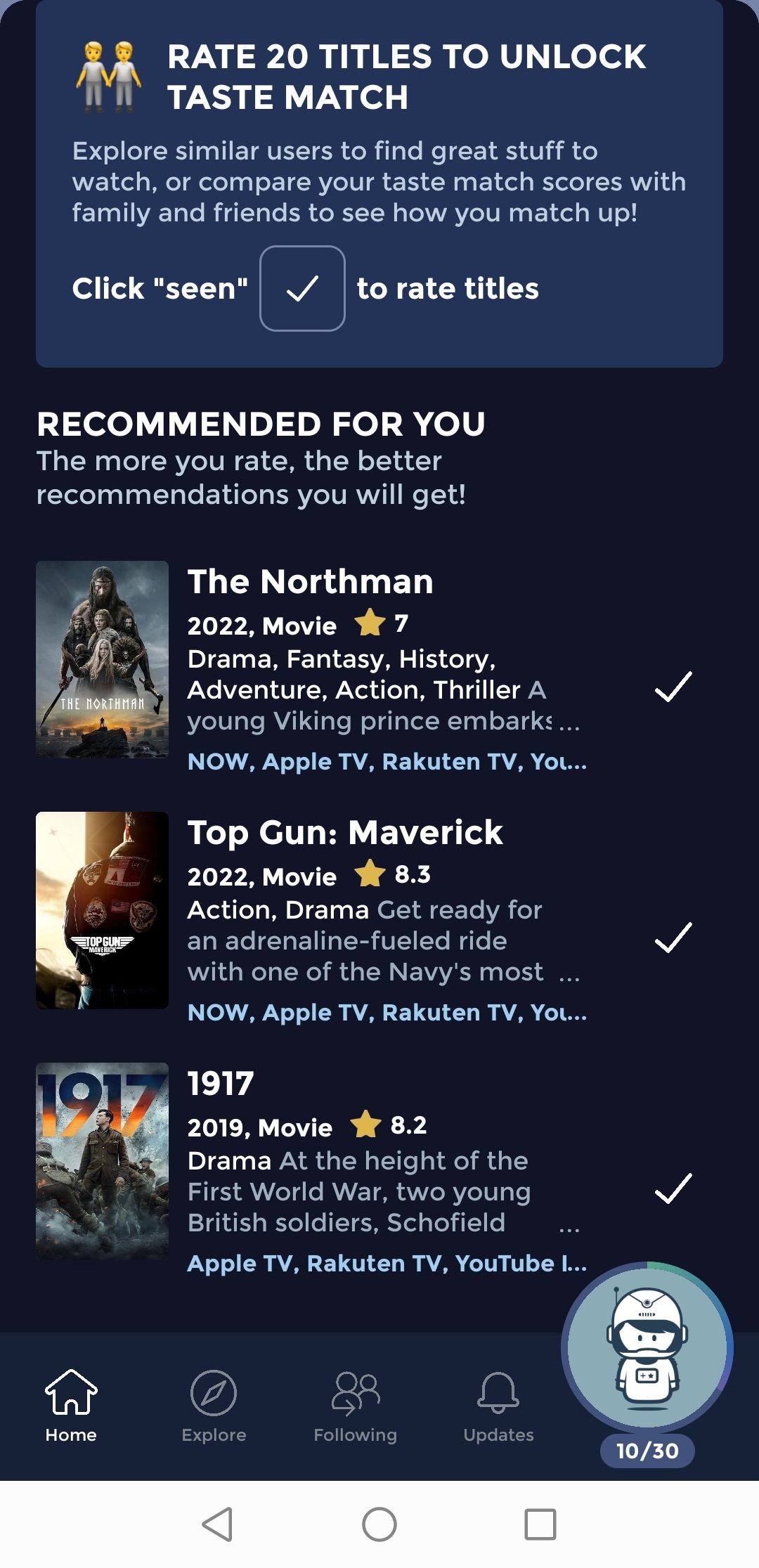Open recent apps from navigation bar

pos(540,1524)
